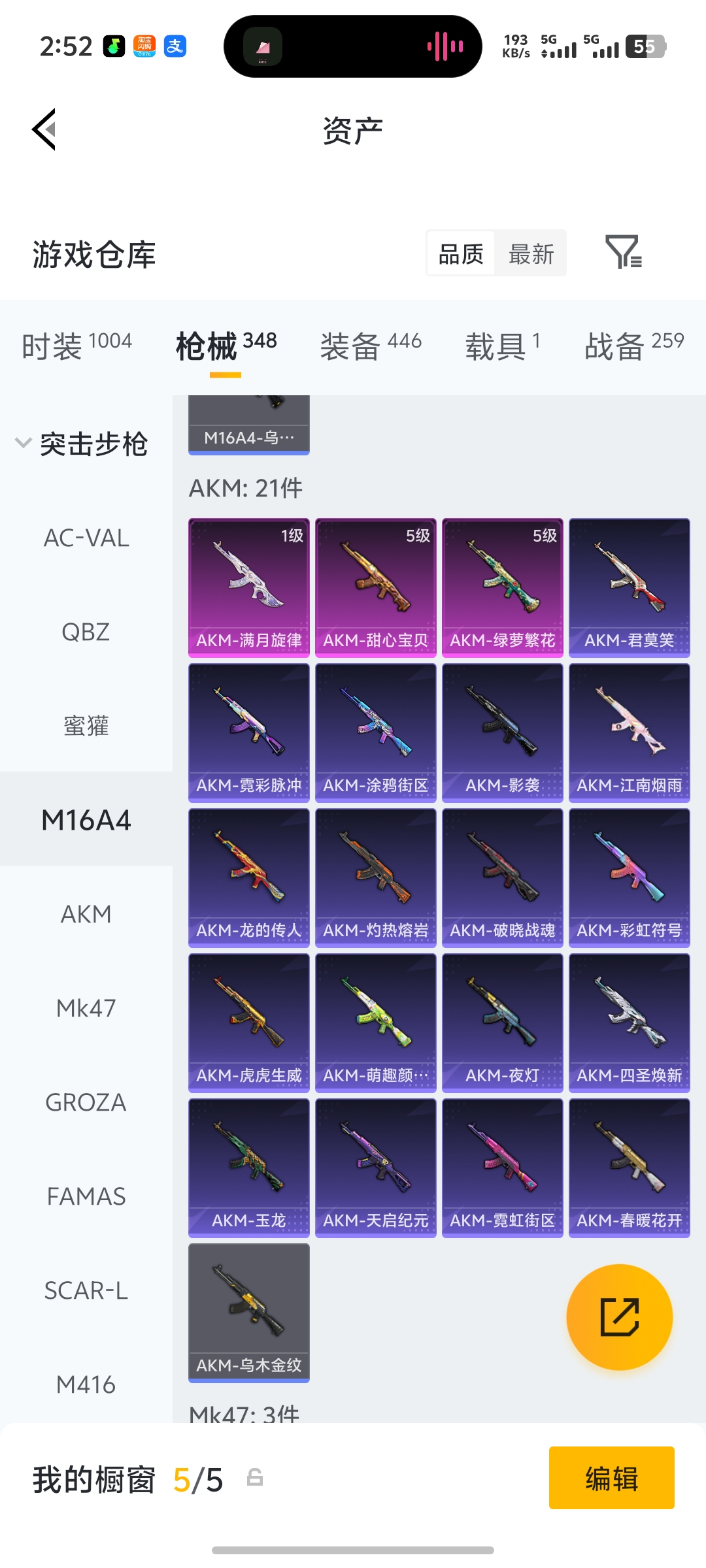Open the AKM-龙的传人 skin tile
This screenshot has height=1568, width=706.
coord(249,877)
